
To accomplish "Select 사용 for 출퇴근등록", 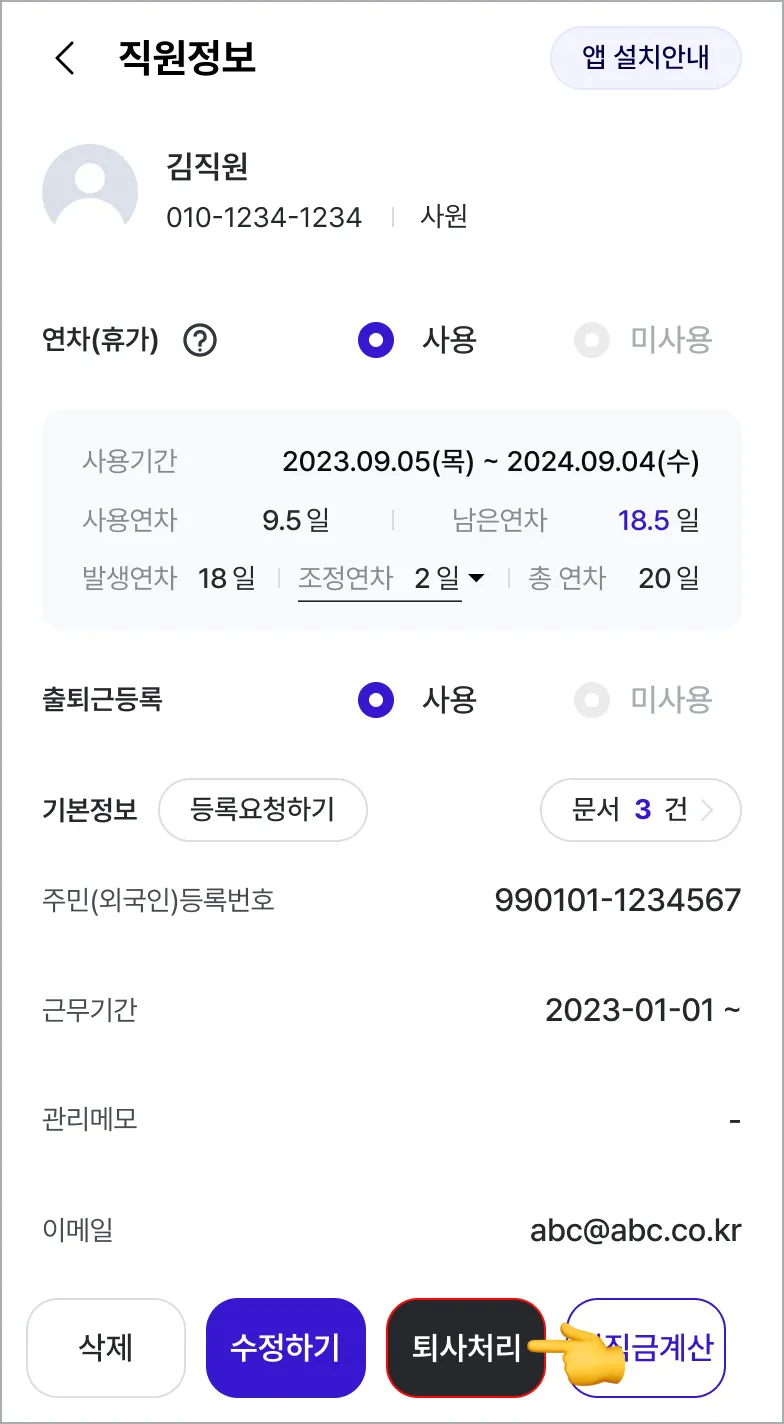I will [x=376, y=700].
